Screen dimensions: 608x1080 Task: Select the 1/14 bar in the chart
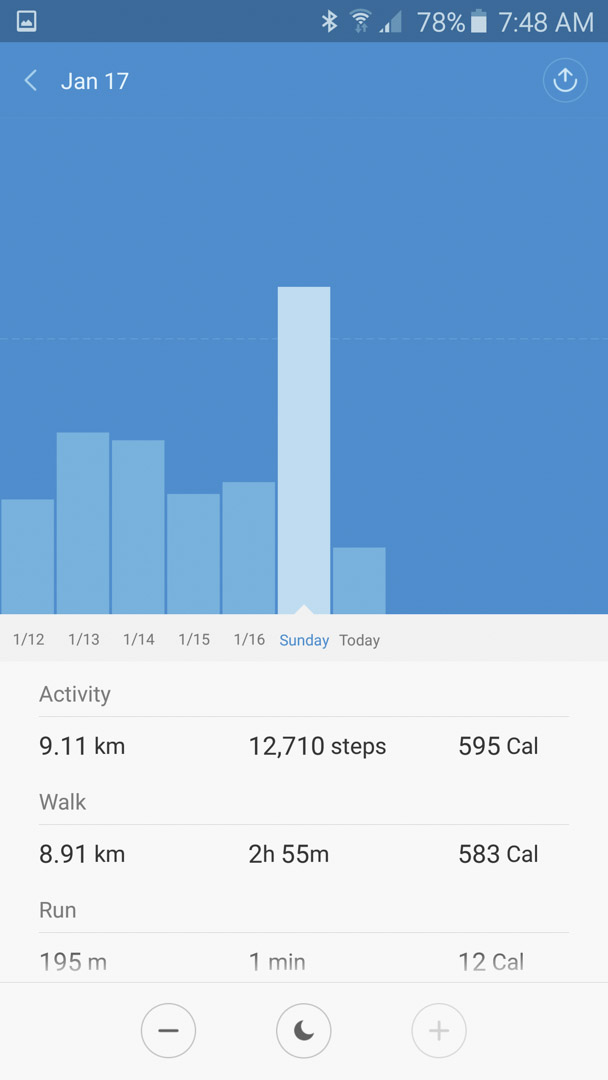(x=138, y=527)
